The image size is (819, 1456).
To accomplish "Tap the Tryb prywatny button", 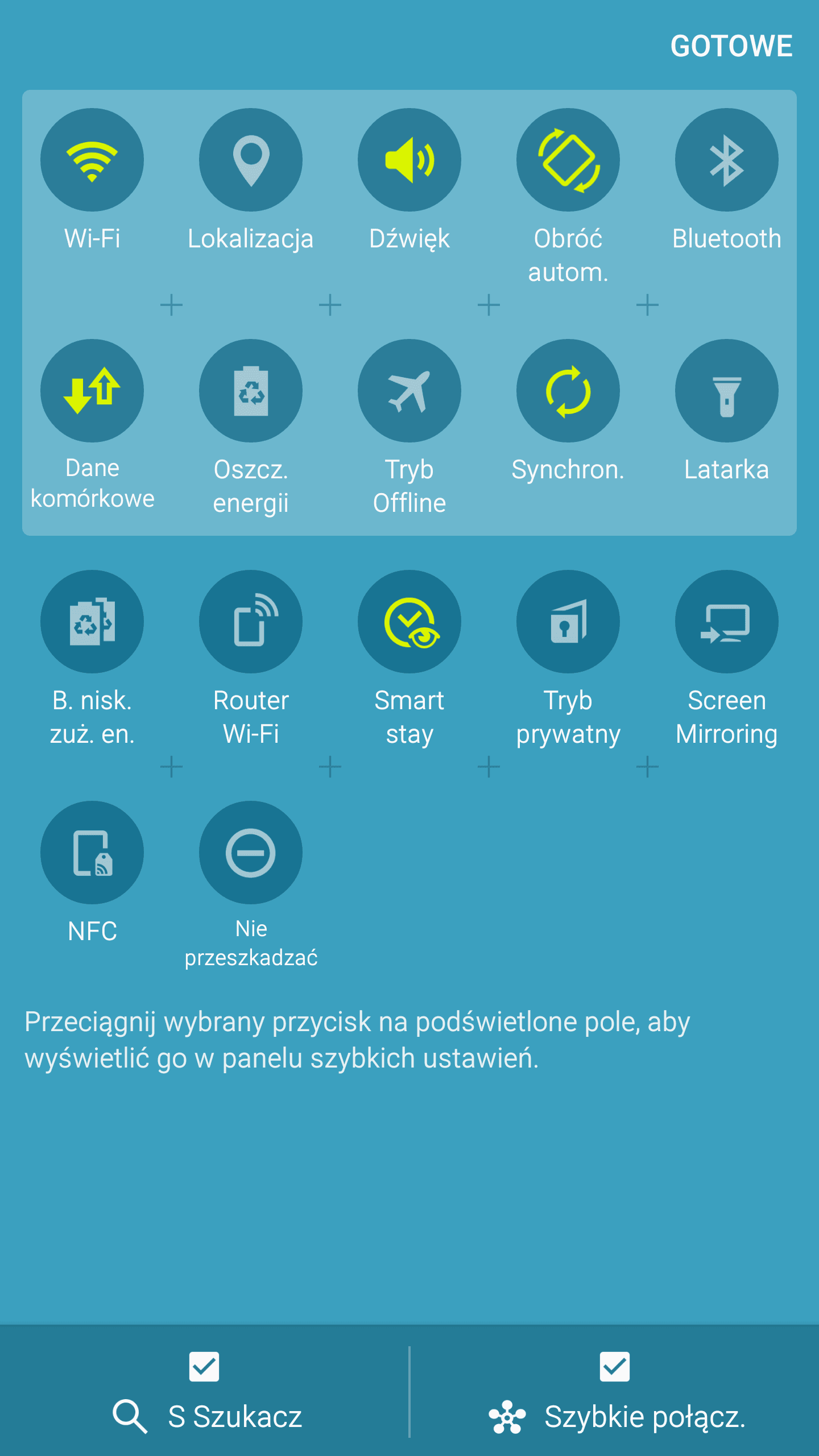I will click(568, 622).
